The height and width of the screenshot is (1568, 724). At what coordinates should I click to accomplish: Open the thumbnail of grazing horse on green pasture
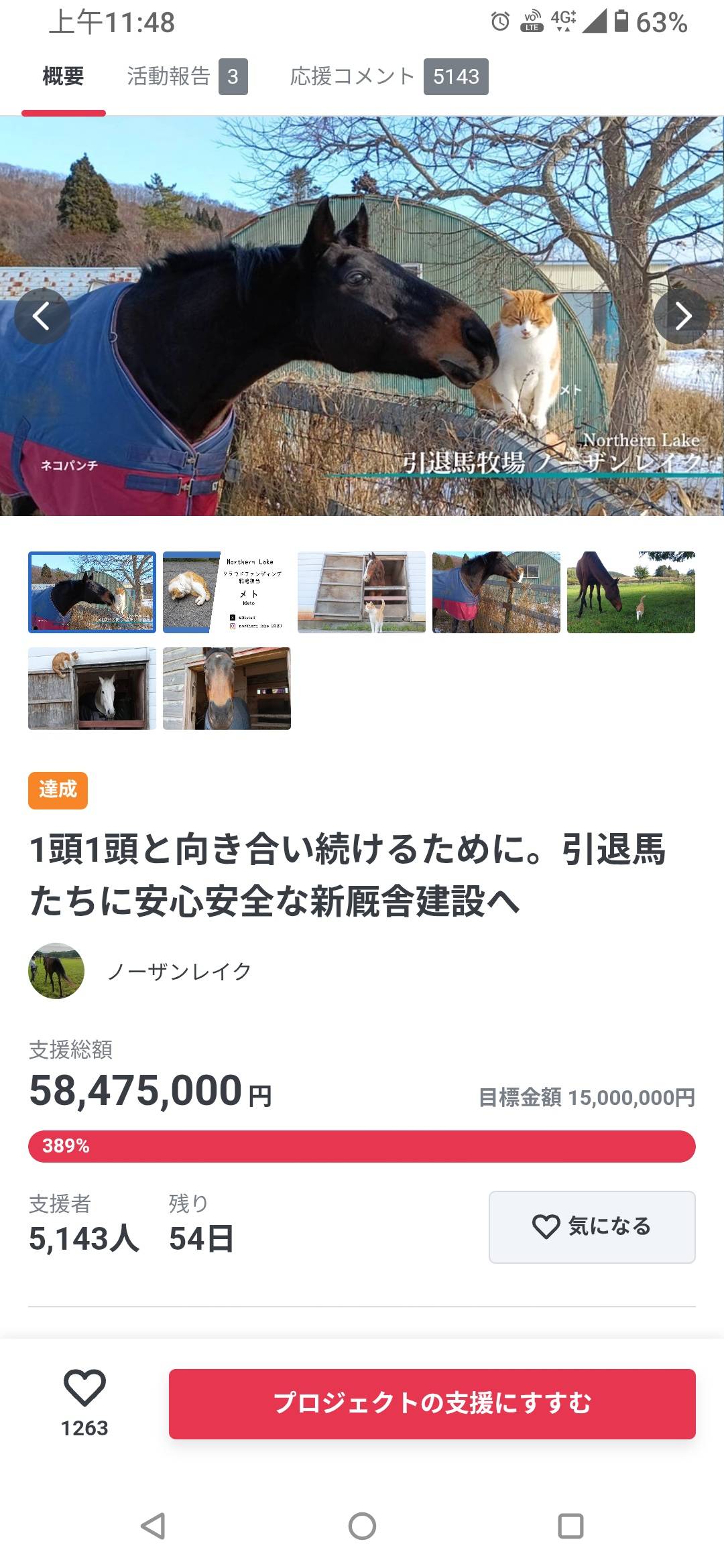[631, 592]
